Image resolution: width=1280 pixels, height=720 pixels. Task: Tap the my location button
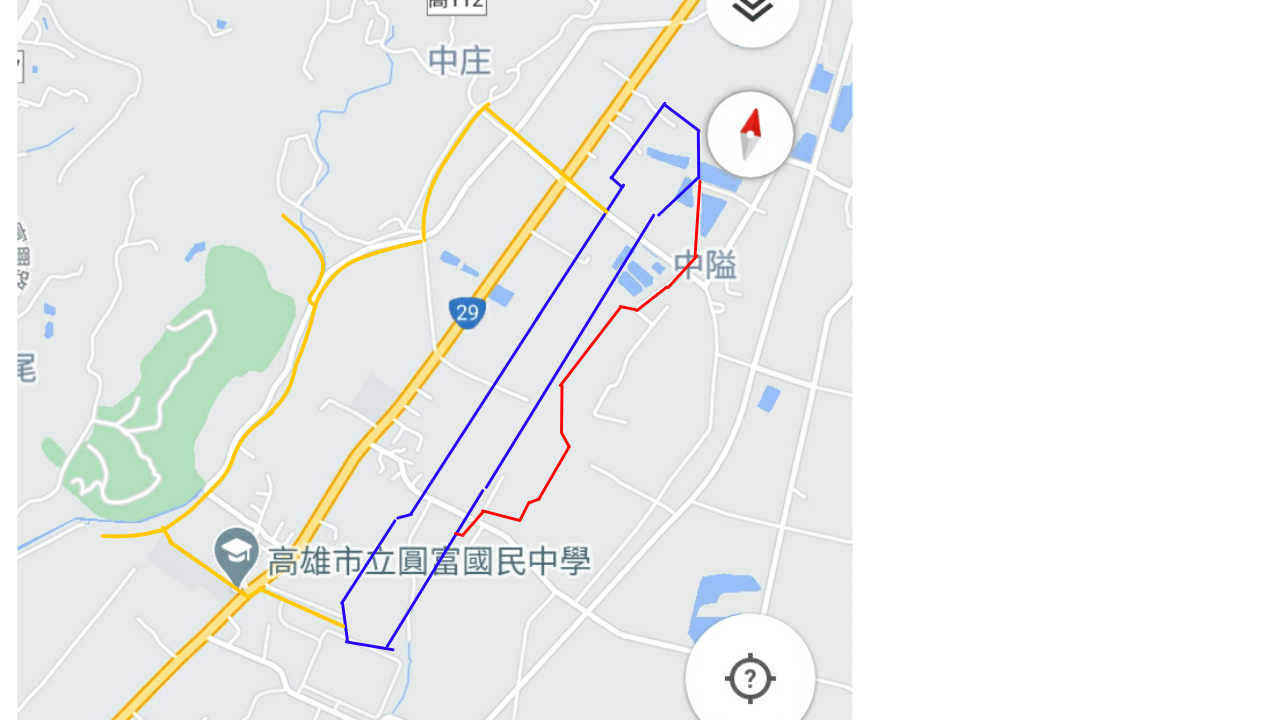tap(750, 677)
